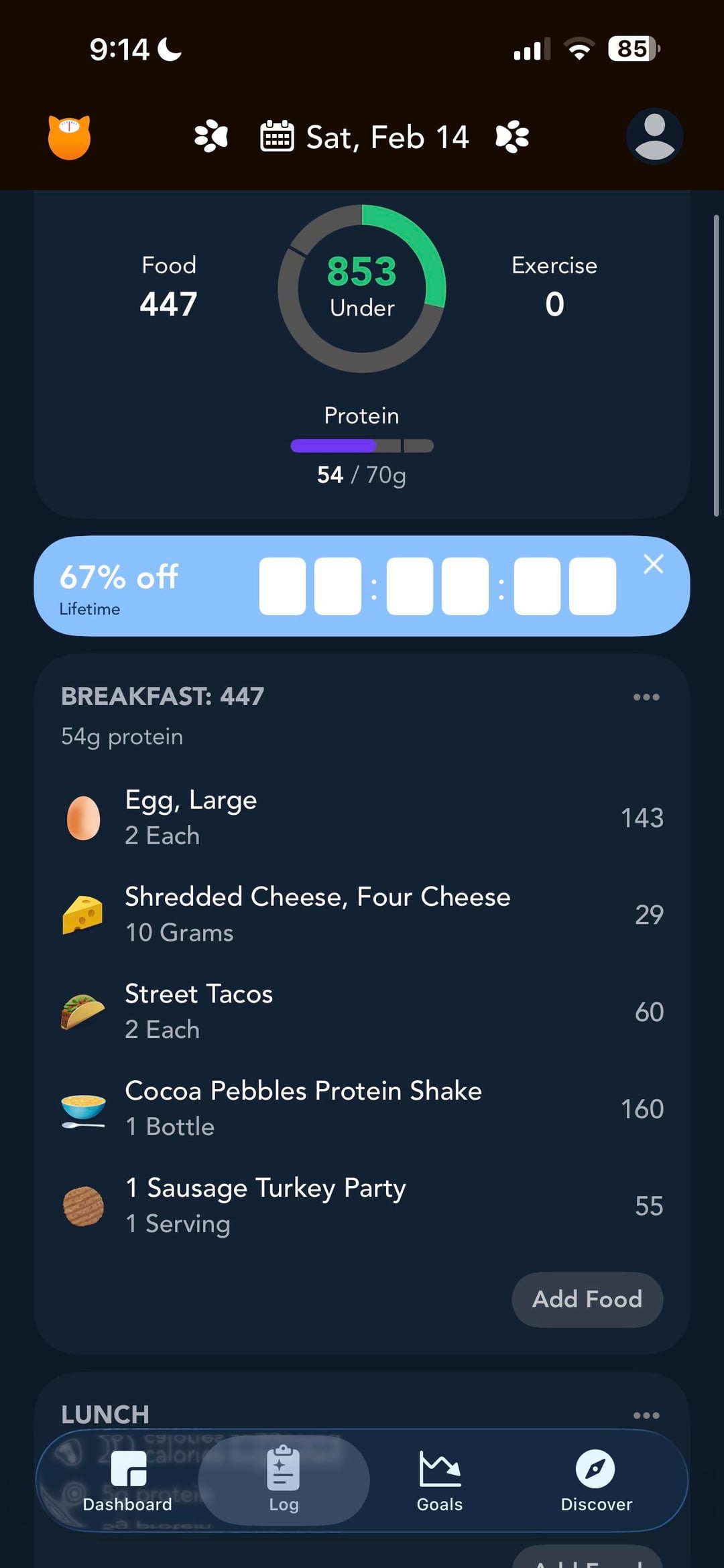Image resolution: width=724 pixels, height=1568 pixels.
Task: Go to the next day
Action: 512,137
